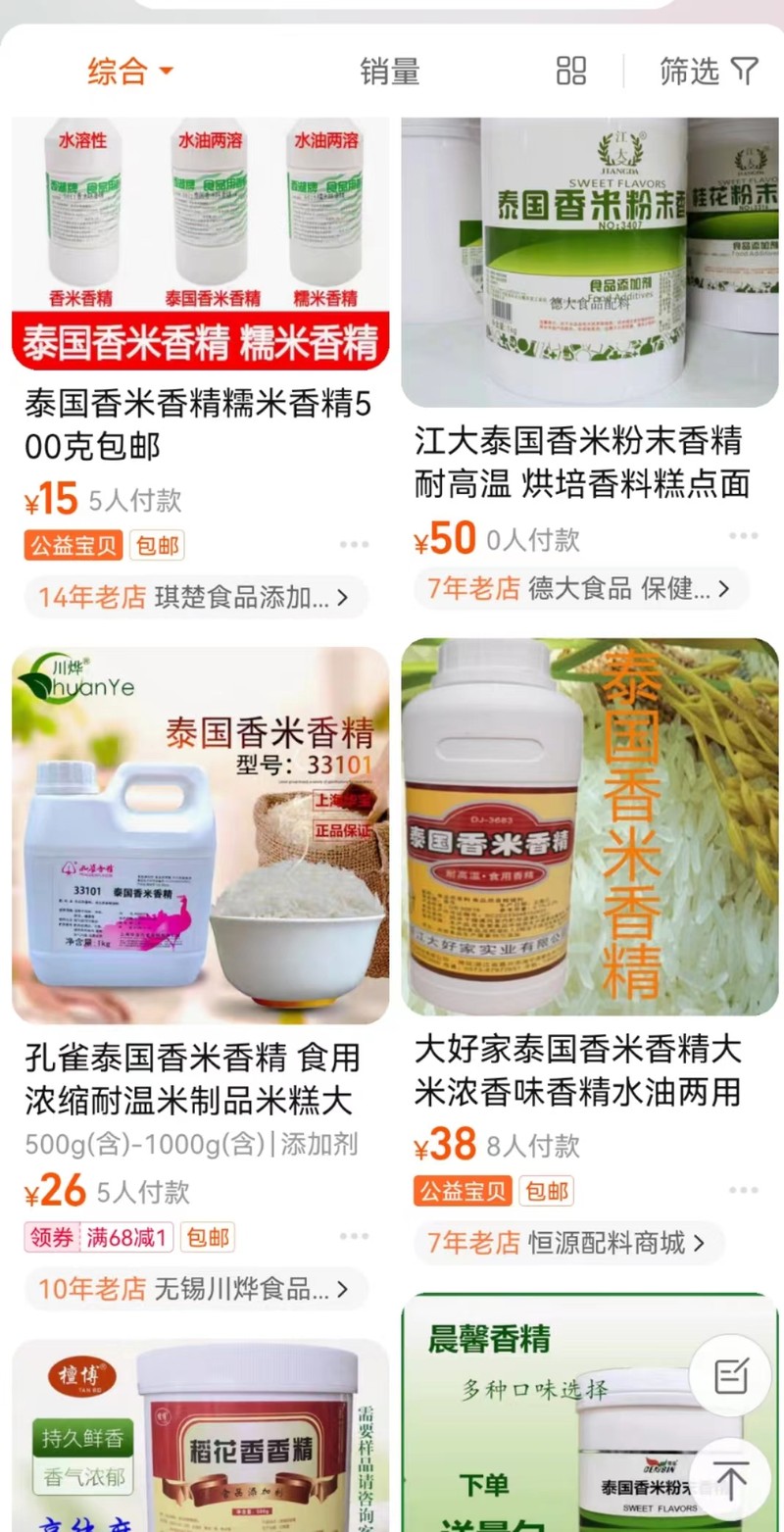Viewport: 784px width, 1532px height.
Task: Open the 综合 sort dropdown
Action: click(130, 71)
